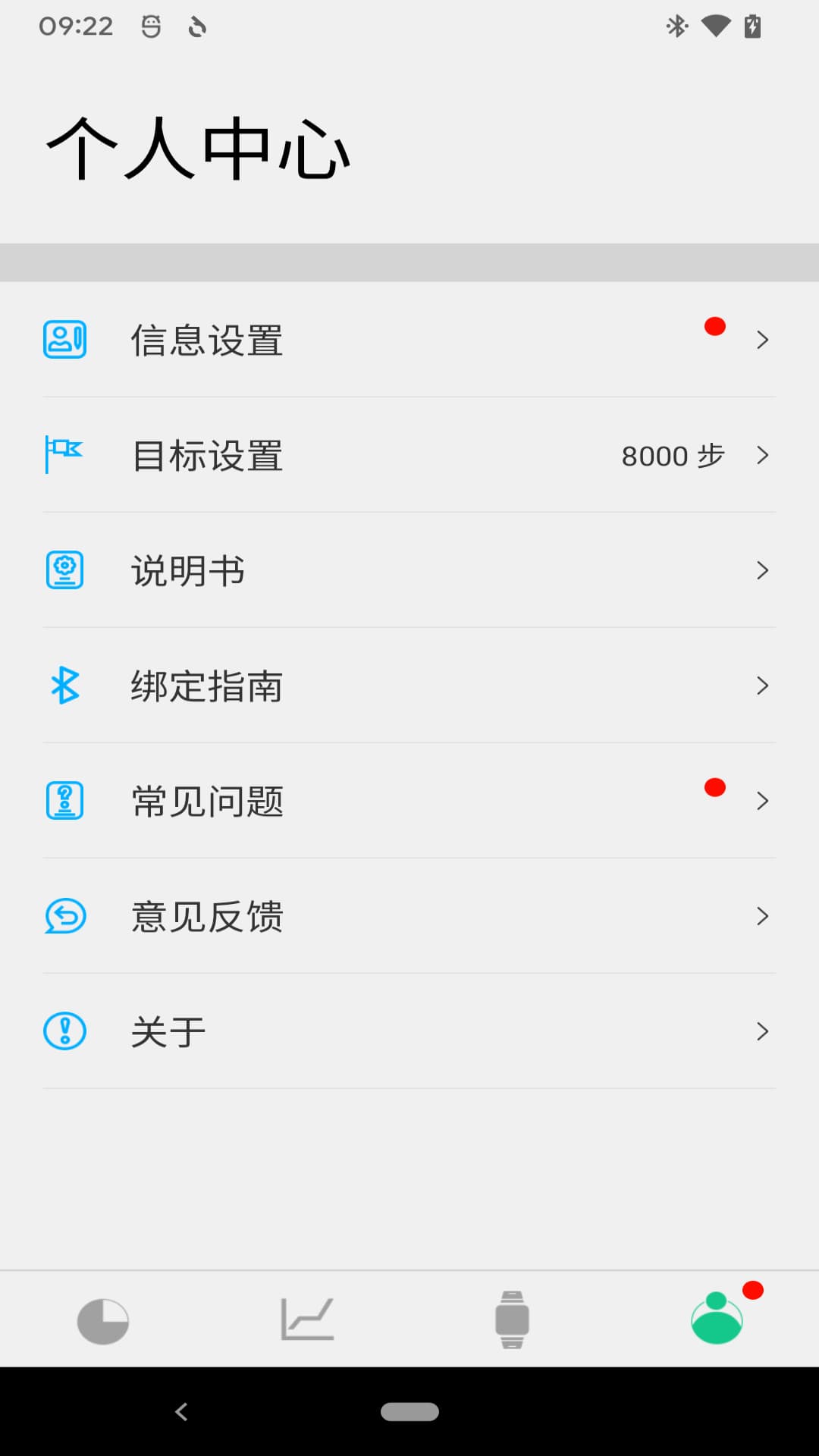Viewport: 819px width, 1456px height.
Task: Open 目标设置 step goal row
Action: tap(409, 455)
